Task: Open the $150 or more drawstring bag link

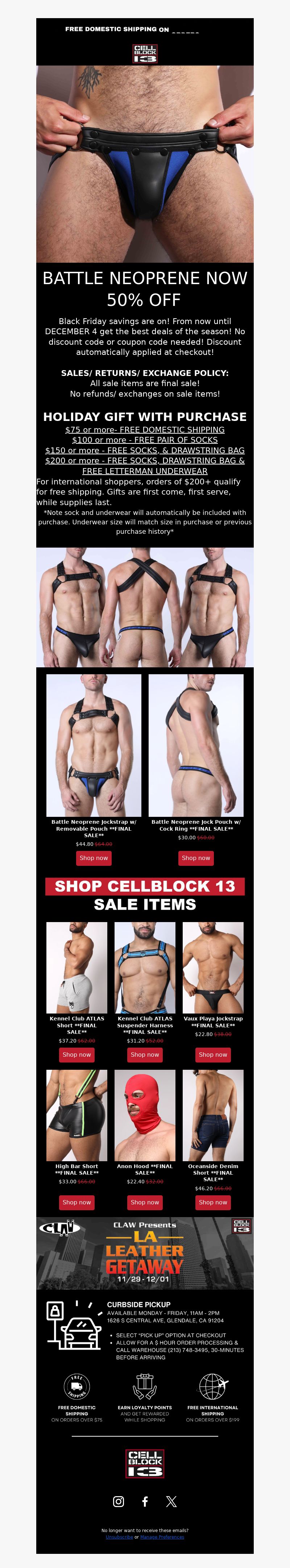Action: [x=145, y=450]
